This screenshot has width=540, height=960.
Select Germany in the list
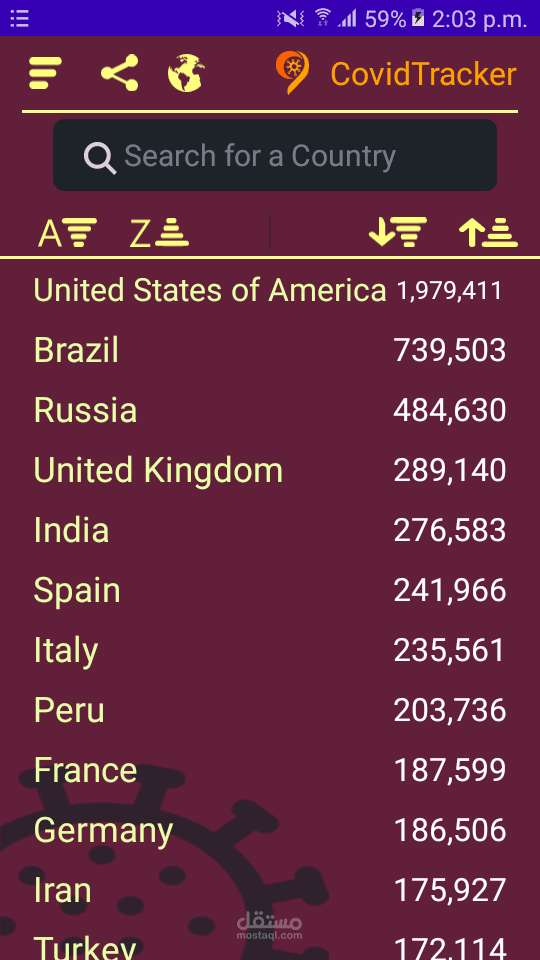pyautogui.click(x=270, y=830)
